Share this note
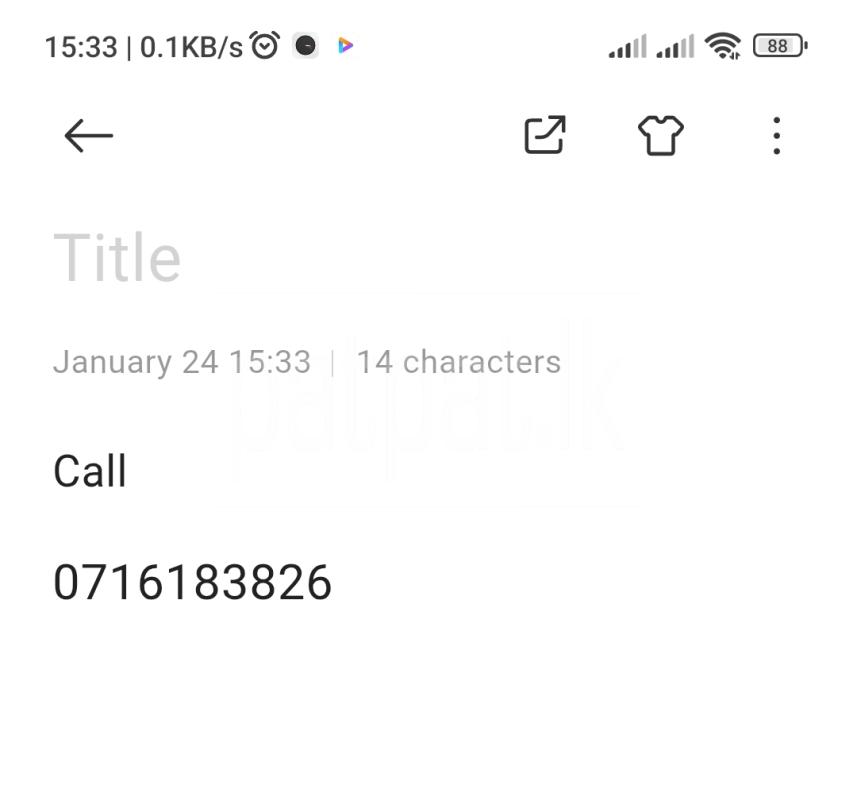The height and width of the screenshot is (800, 857). [545, 136]
